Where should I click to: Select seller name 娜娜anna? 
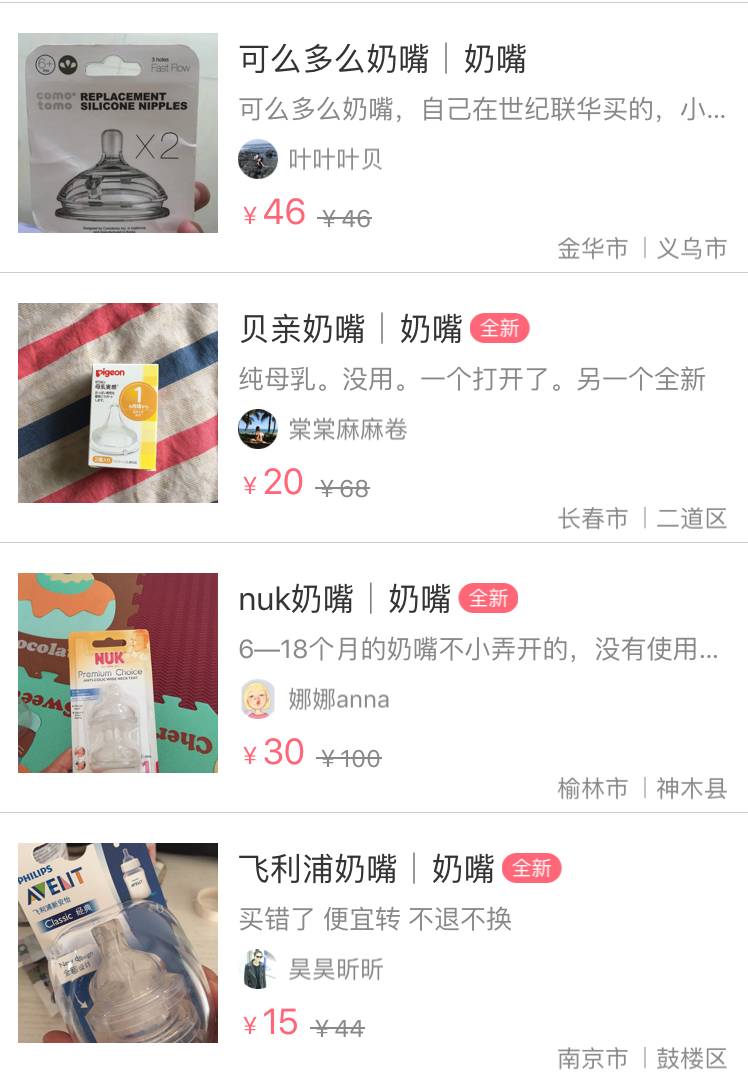[340, 700]
